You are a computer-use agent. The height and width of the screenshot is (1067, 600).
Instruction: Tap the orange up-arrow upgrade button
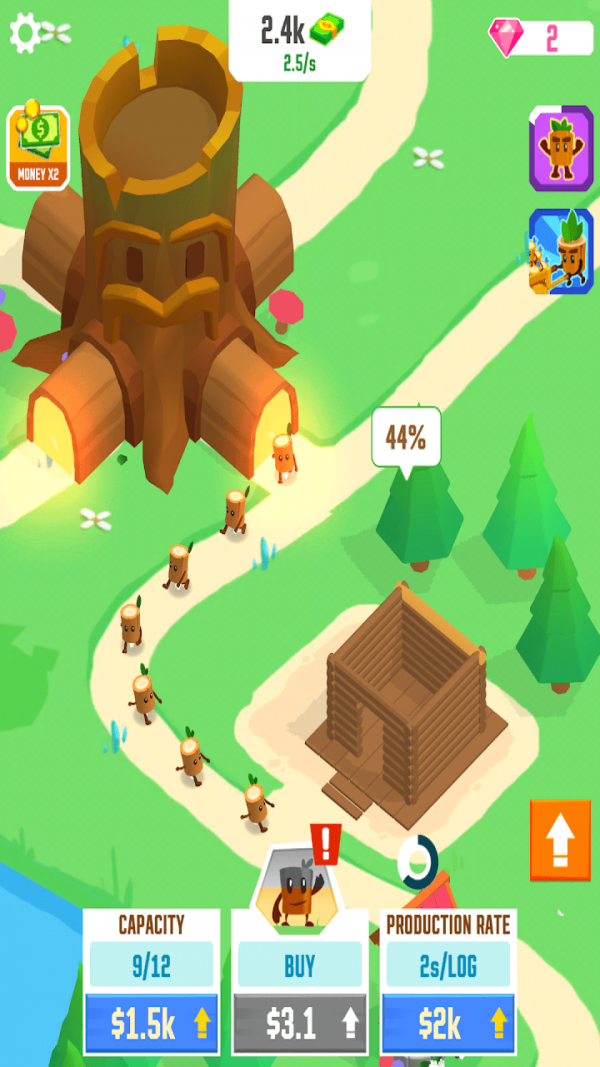pyautogui.click(x=560, y=840)
